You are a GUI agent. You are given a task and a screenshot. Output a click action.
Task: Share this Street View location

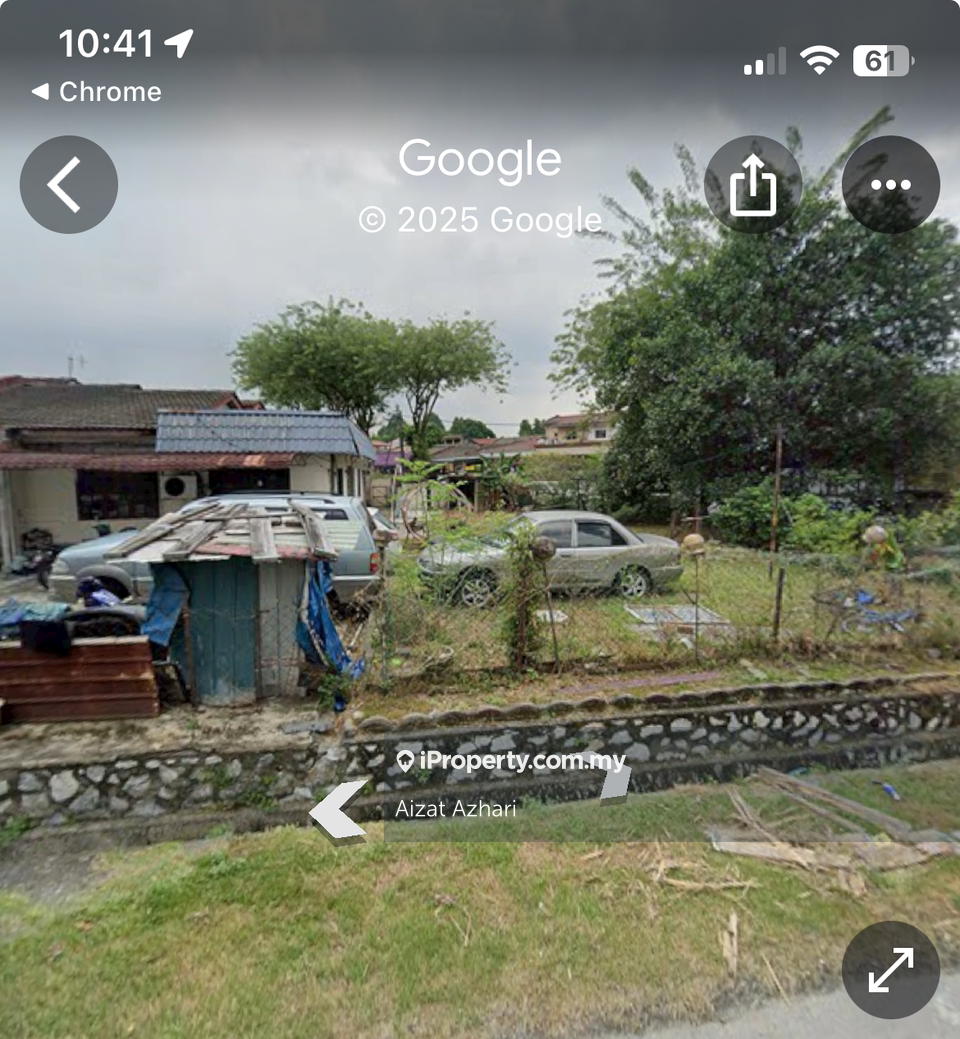coord(753,185)
